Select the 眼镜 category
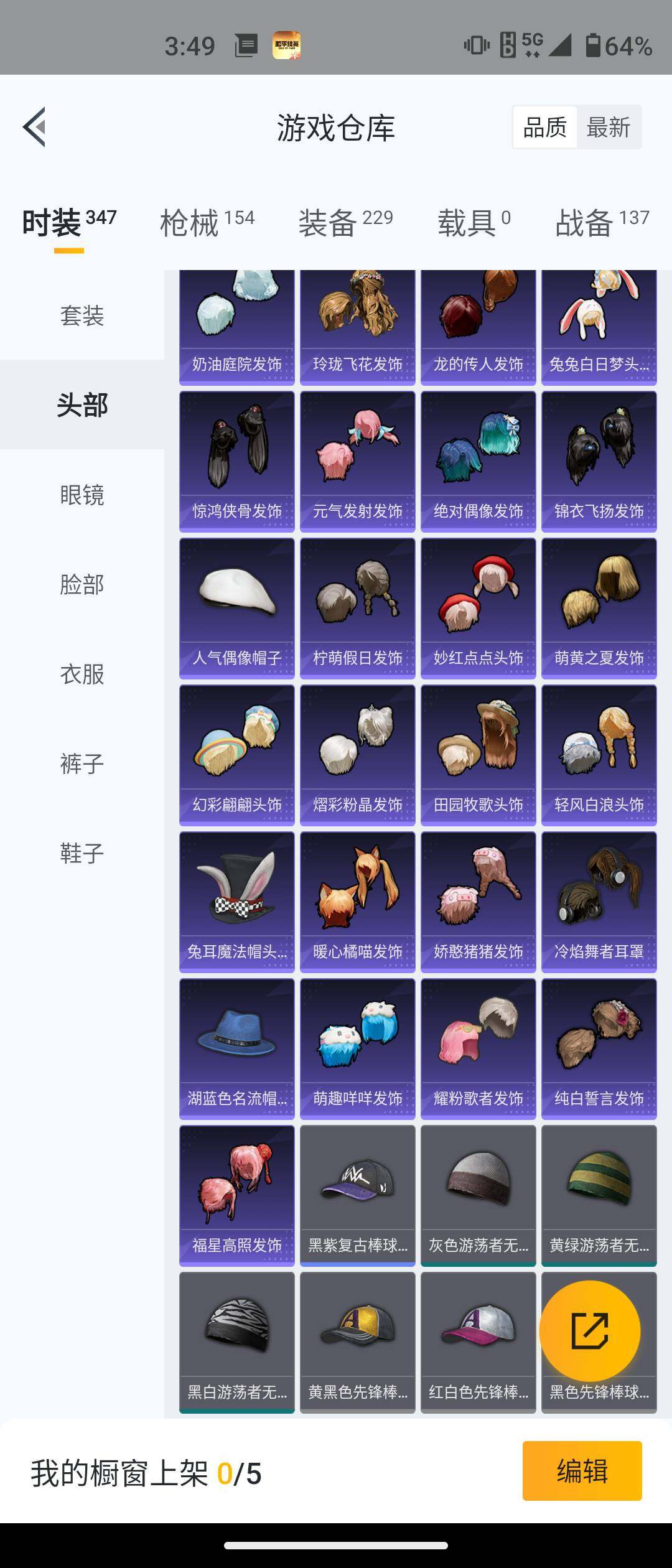 [82, 495]
